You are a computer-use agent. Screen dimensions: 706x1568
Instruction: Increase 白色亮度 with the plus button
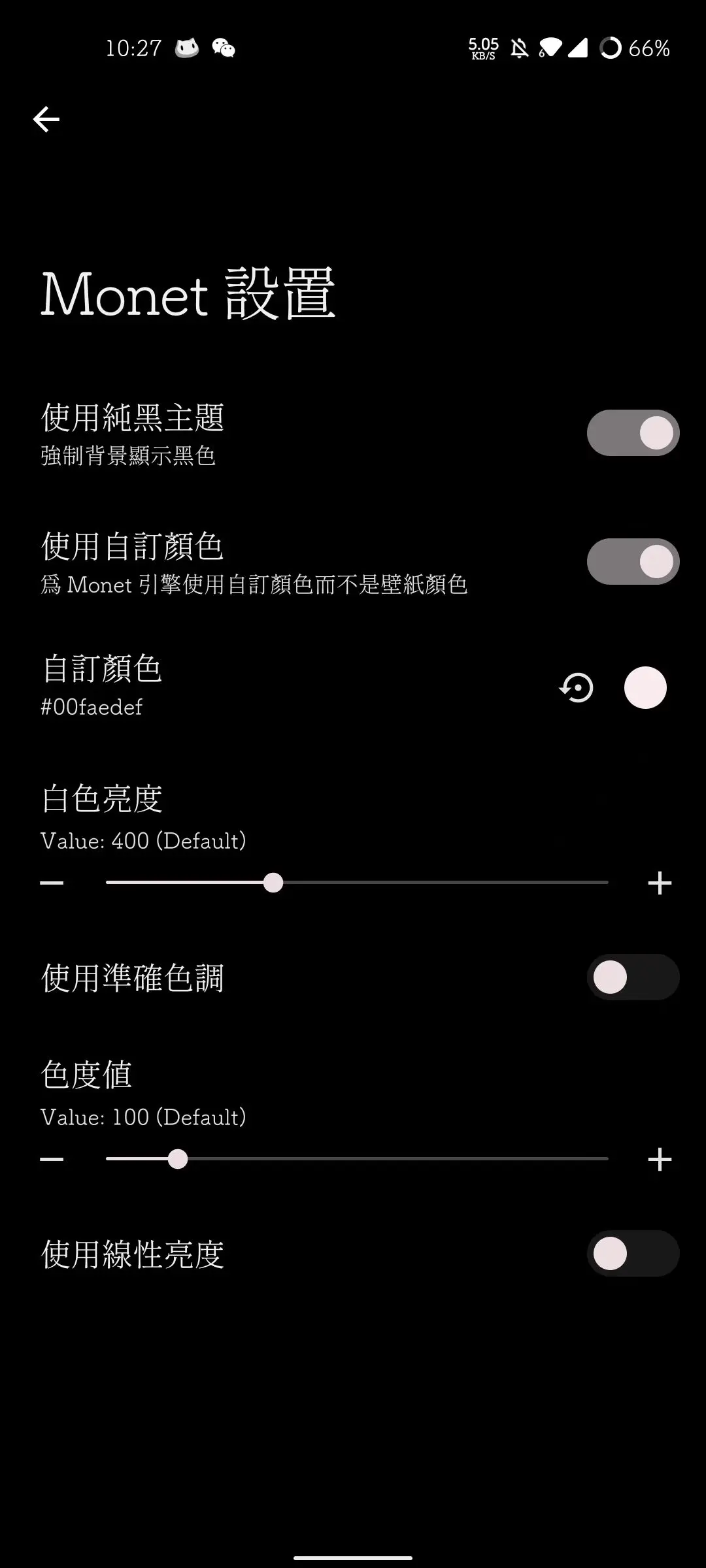[660, 883]
